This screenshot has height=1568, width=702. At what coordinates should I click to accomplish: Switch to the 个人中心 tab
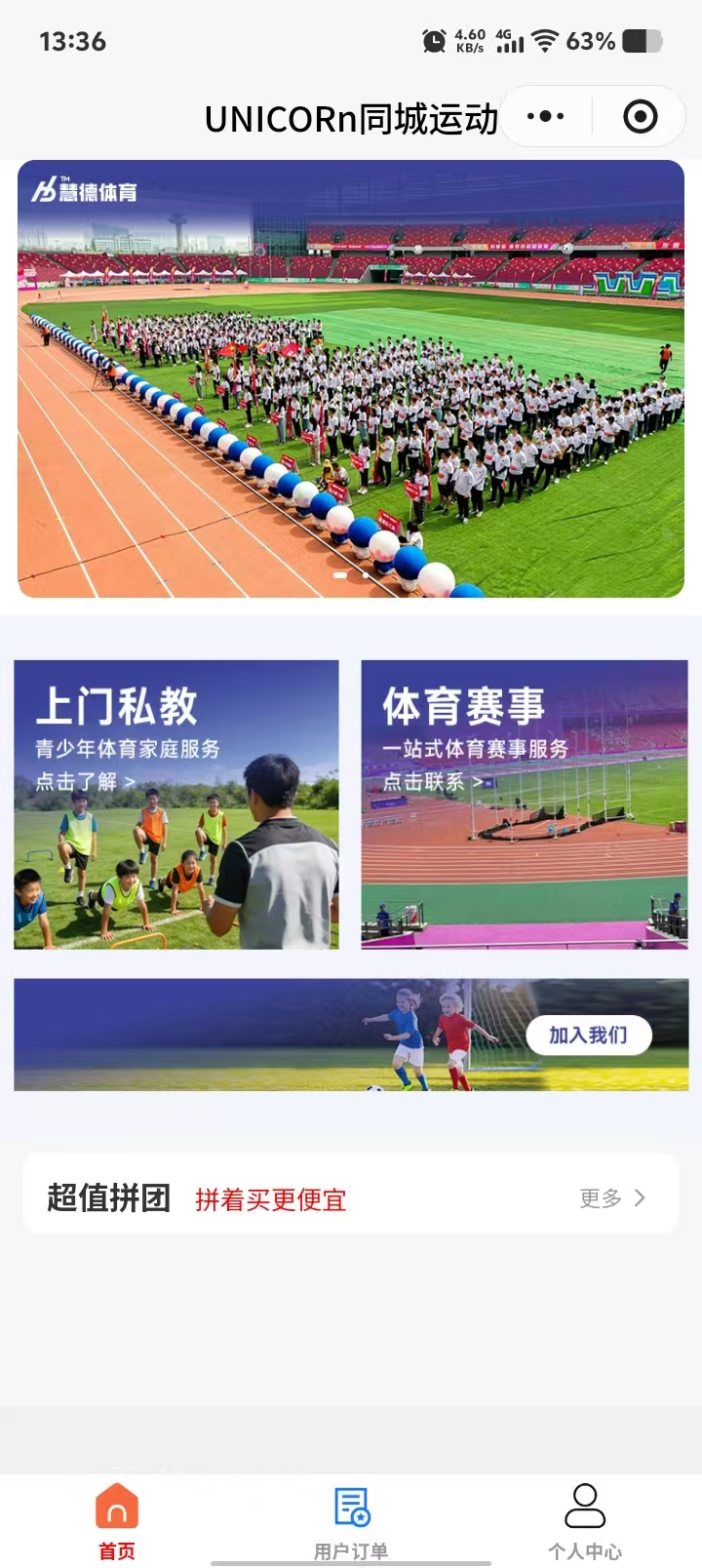(x=585, y=1519)
